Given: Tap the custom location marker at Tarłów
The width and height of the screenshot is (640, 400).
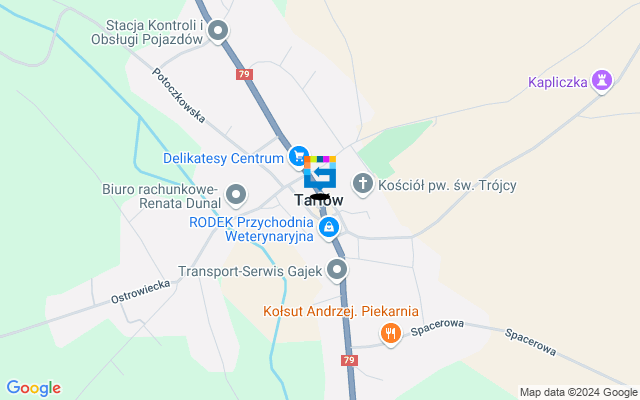Looking at the screenshot, I should 320,177.
